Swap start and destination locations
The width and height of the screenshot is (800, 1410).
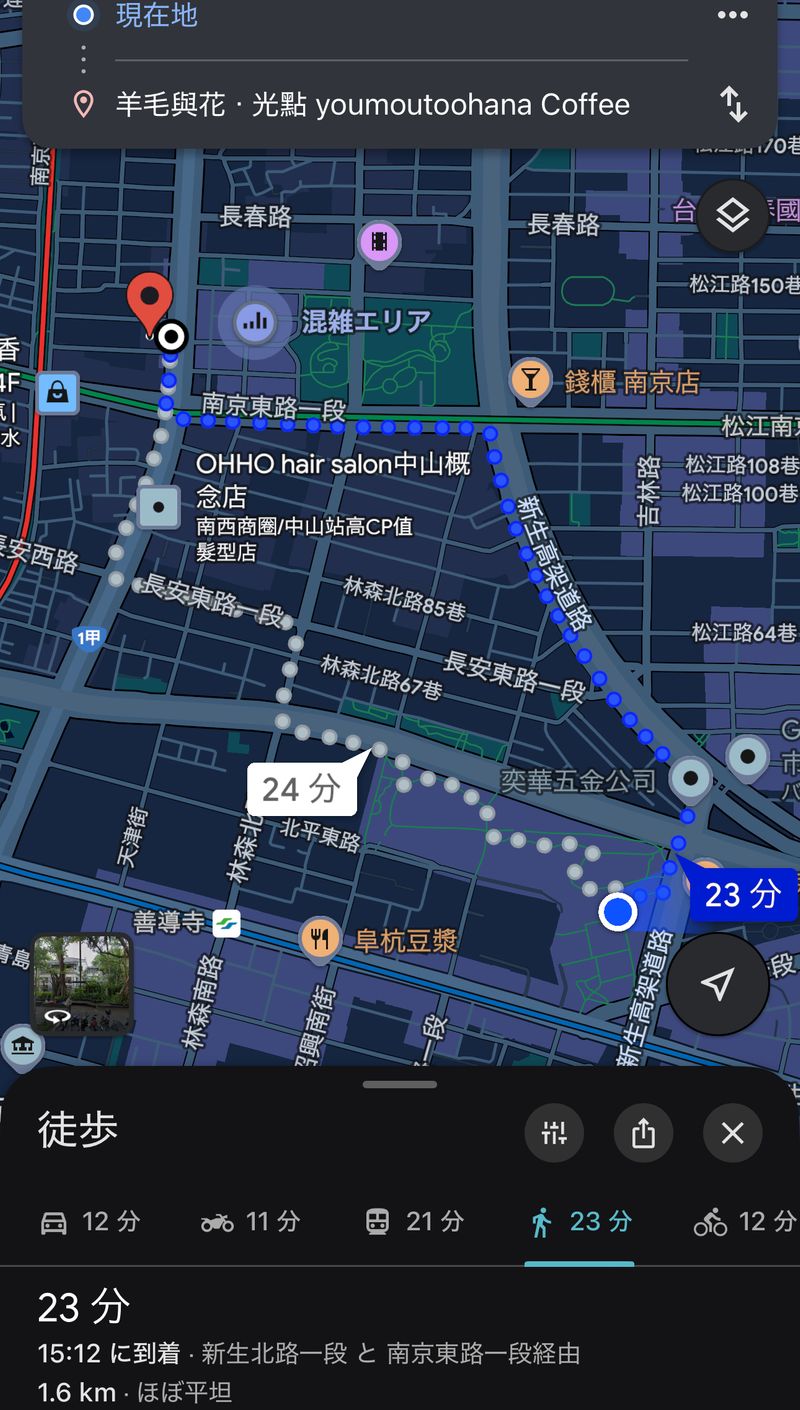click(734, 104)
